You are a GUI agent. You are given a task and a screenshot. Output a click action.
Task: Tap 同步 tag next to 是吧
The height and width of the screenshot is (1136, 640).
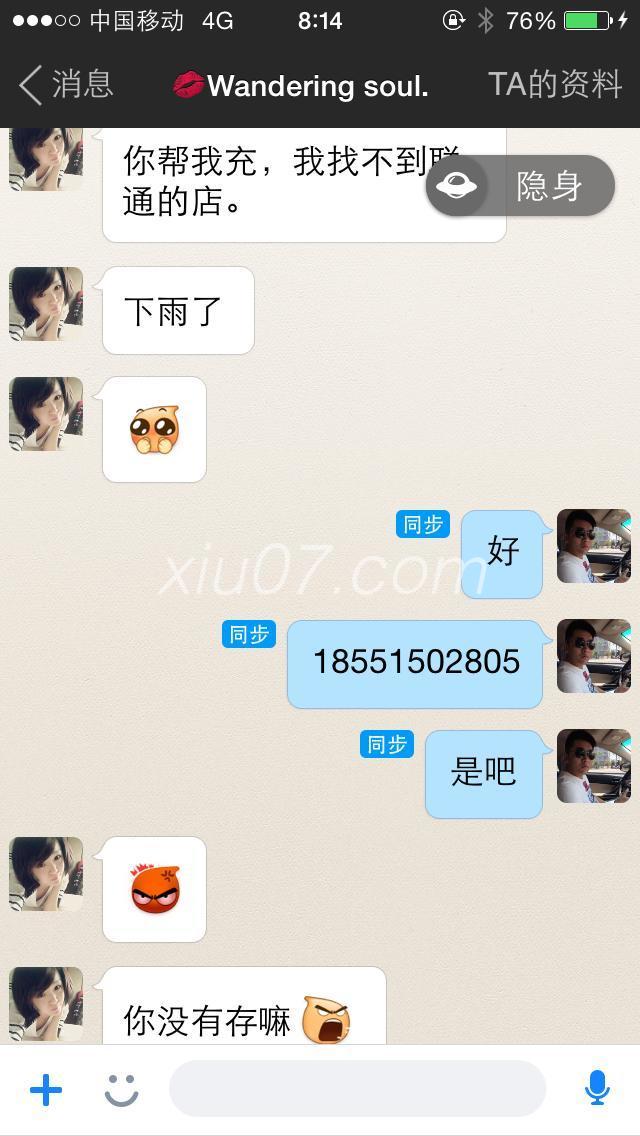pos(387,744)
